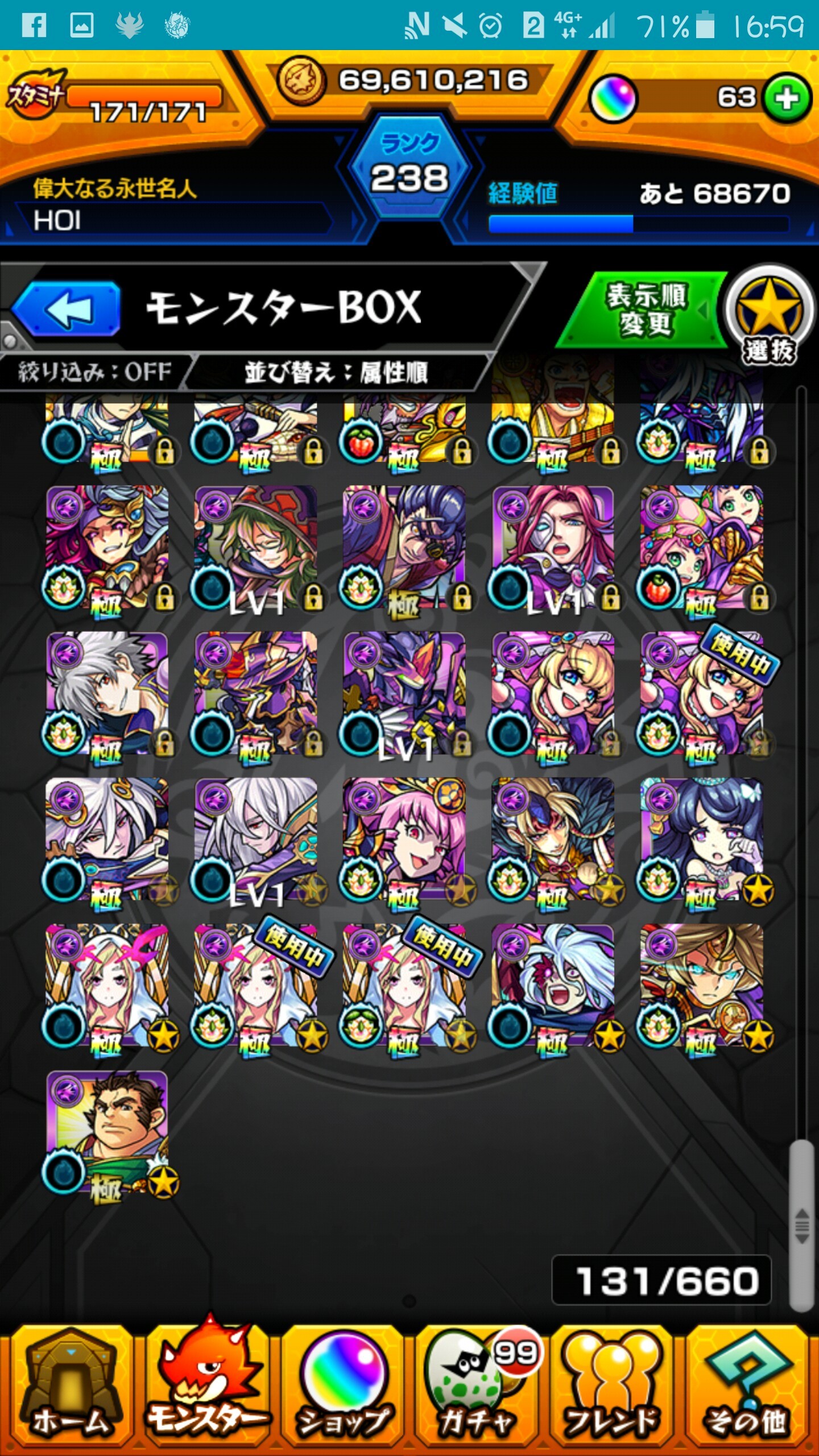Select the pink-haired girl monster with red eyes
This screenshot has width=819, height=1456.
click(x=405, y=839)
